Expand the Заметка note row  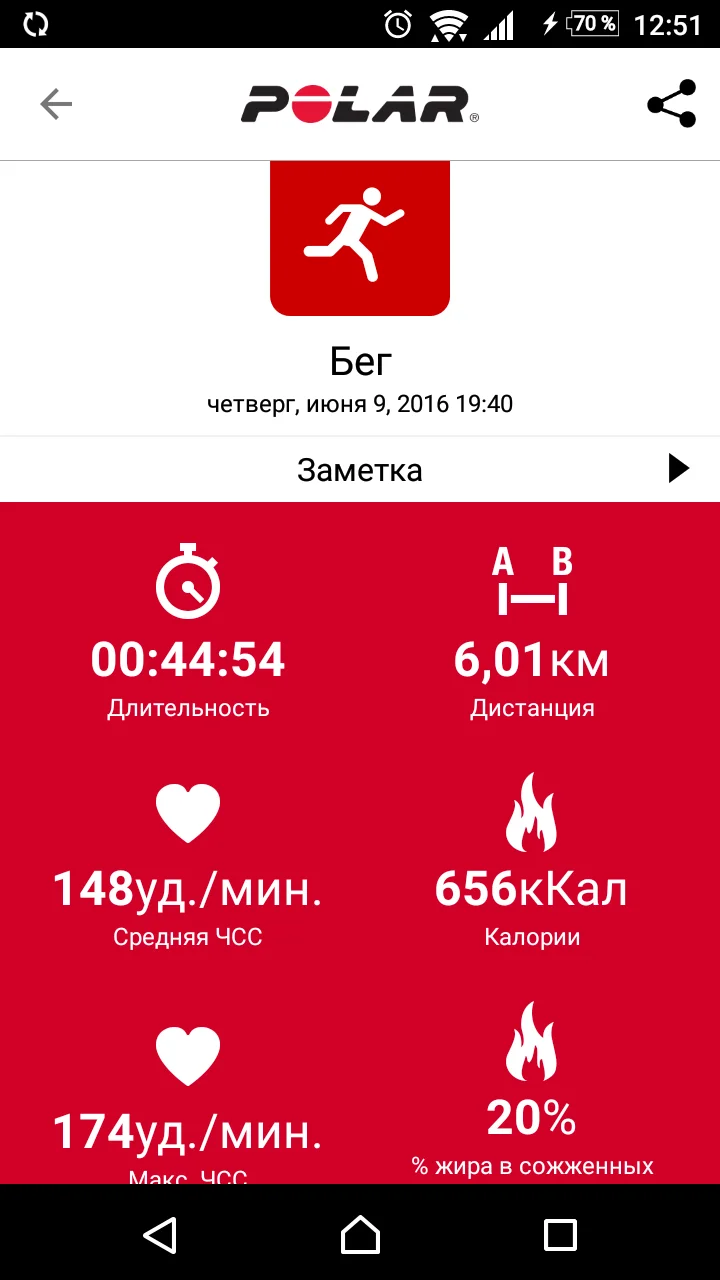(x=360, y=469)
